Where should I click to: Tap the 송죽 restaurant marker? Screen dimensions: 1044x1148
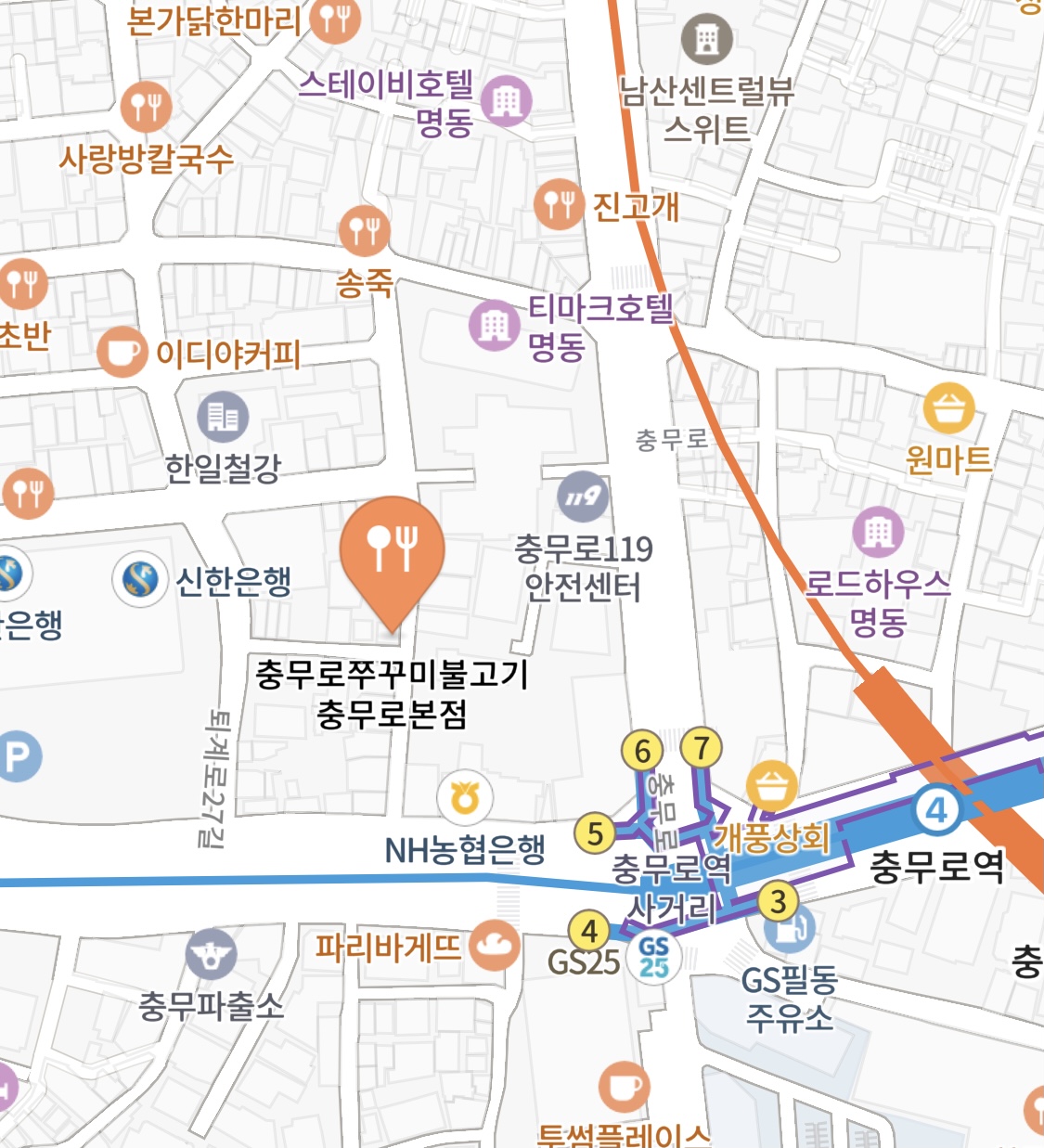point(364,230)
